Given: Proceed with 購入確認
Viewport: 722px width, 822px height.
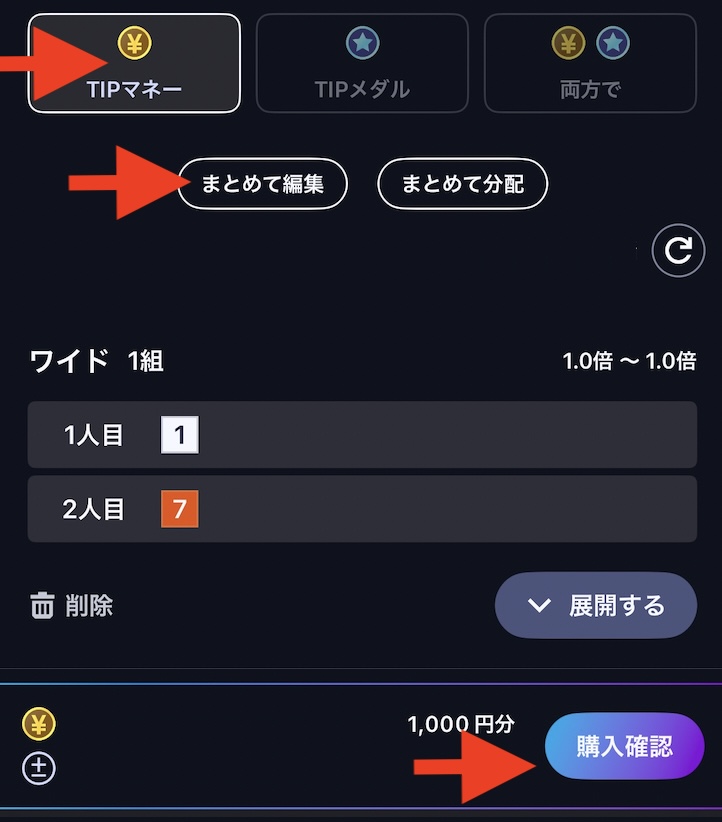Looking at the screenshot, I should (x=624, y=746).
